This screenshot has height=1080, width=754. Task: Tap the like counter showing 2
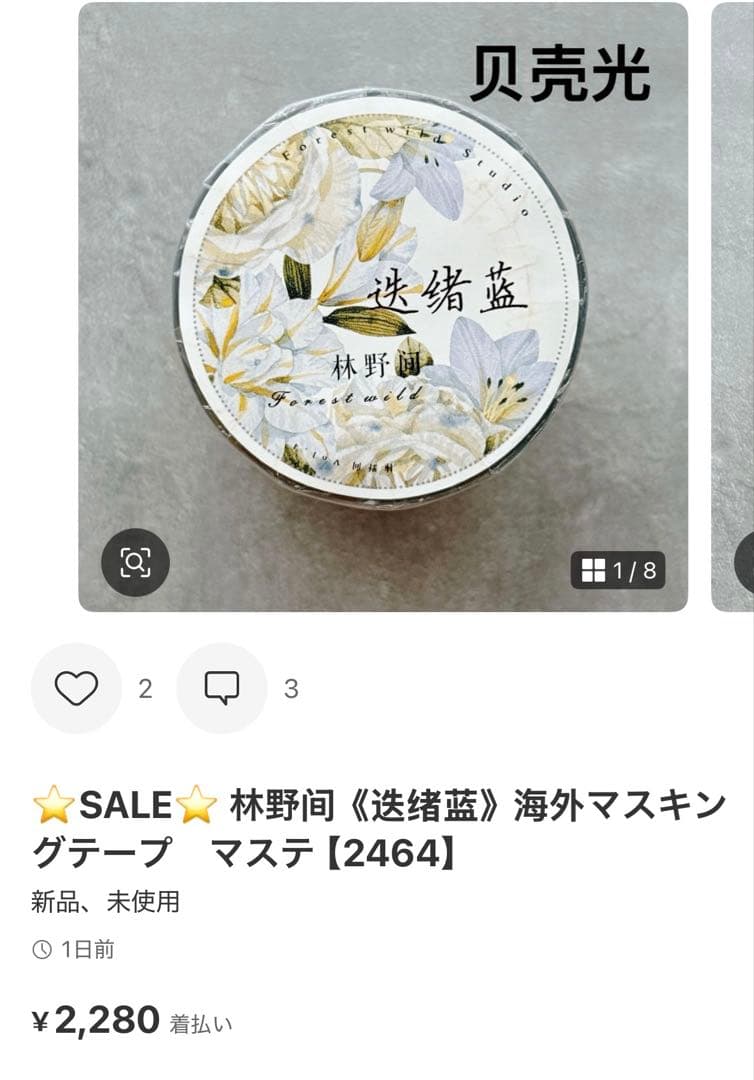(145, 687)
